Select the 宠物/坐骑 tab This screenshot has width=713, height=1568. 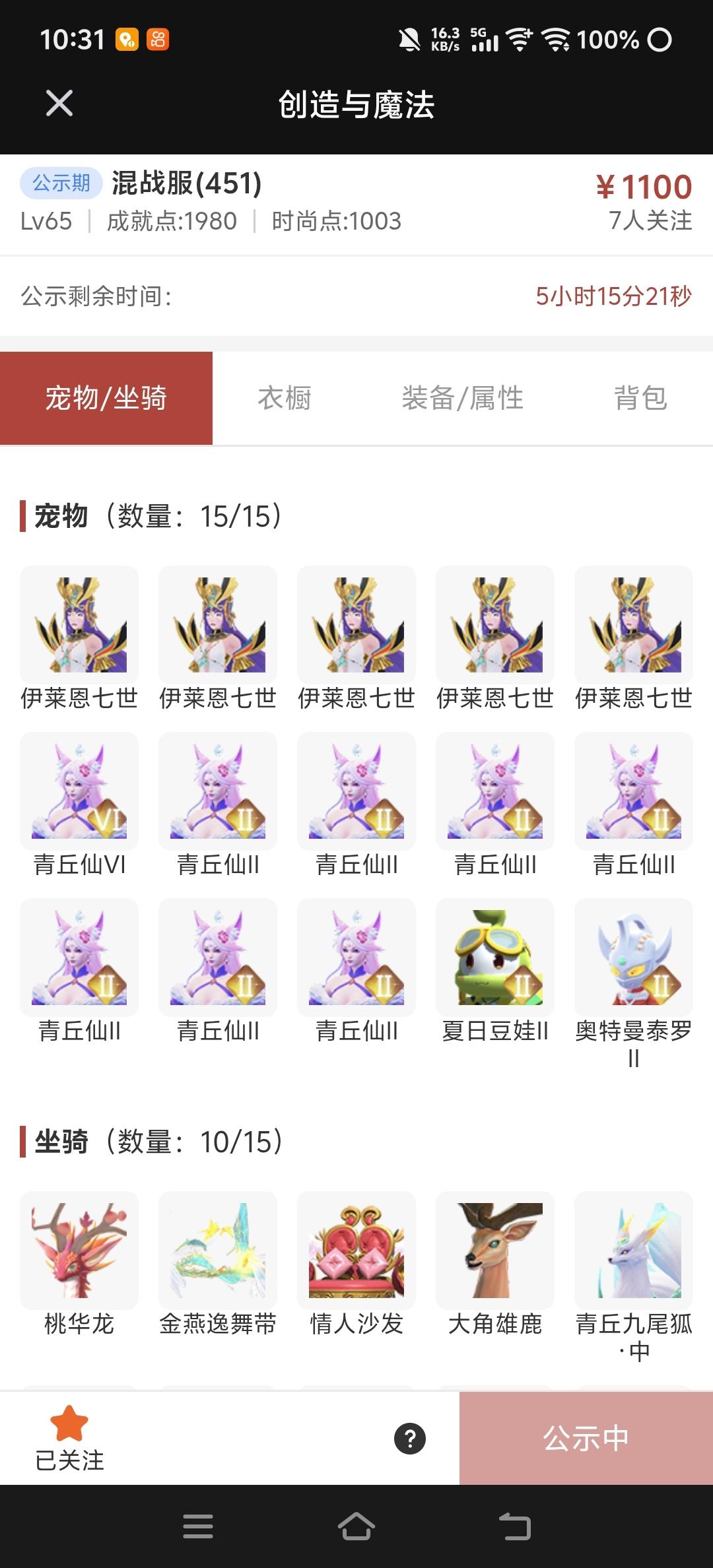(107, 398)
